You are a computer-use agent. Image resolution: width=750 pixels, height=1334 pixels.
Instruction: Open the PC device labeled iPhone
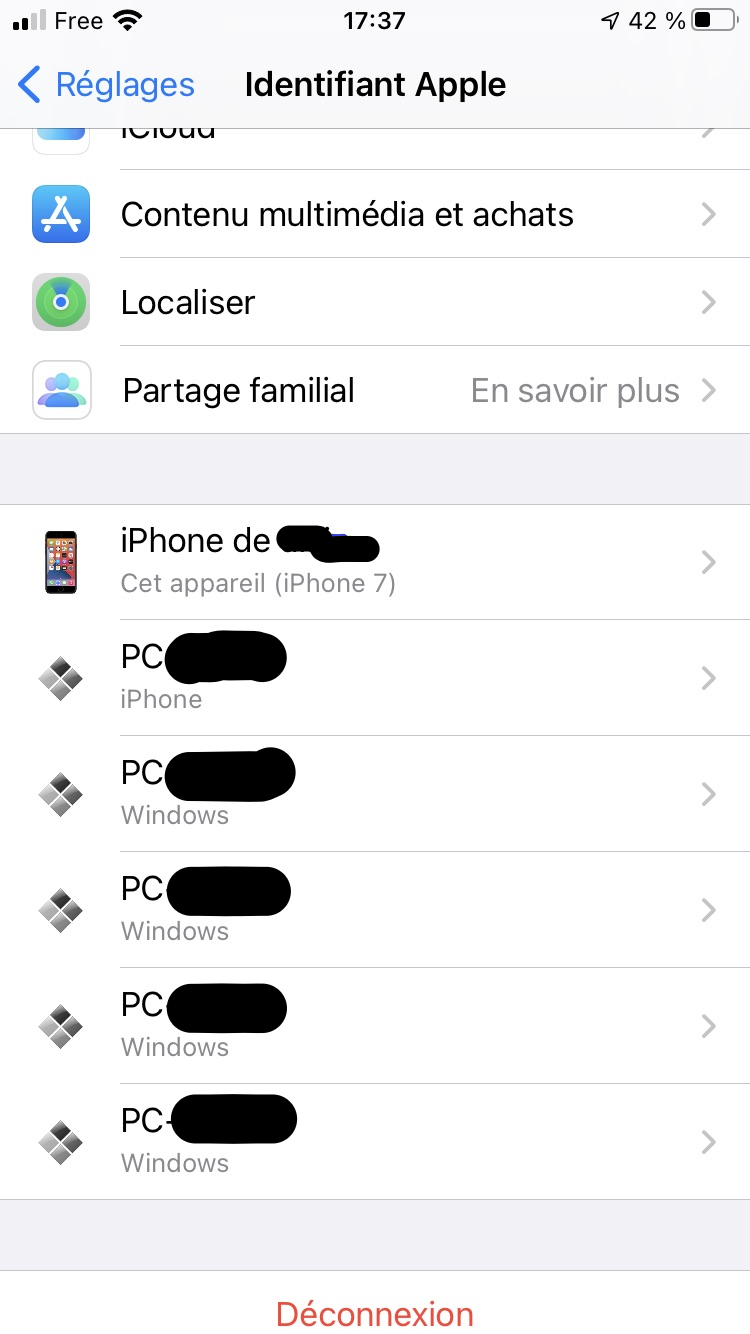tap(374, 678)
